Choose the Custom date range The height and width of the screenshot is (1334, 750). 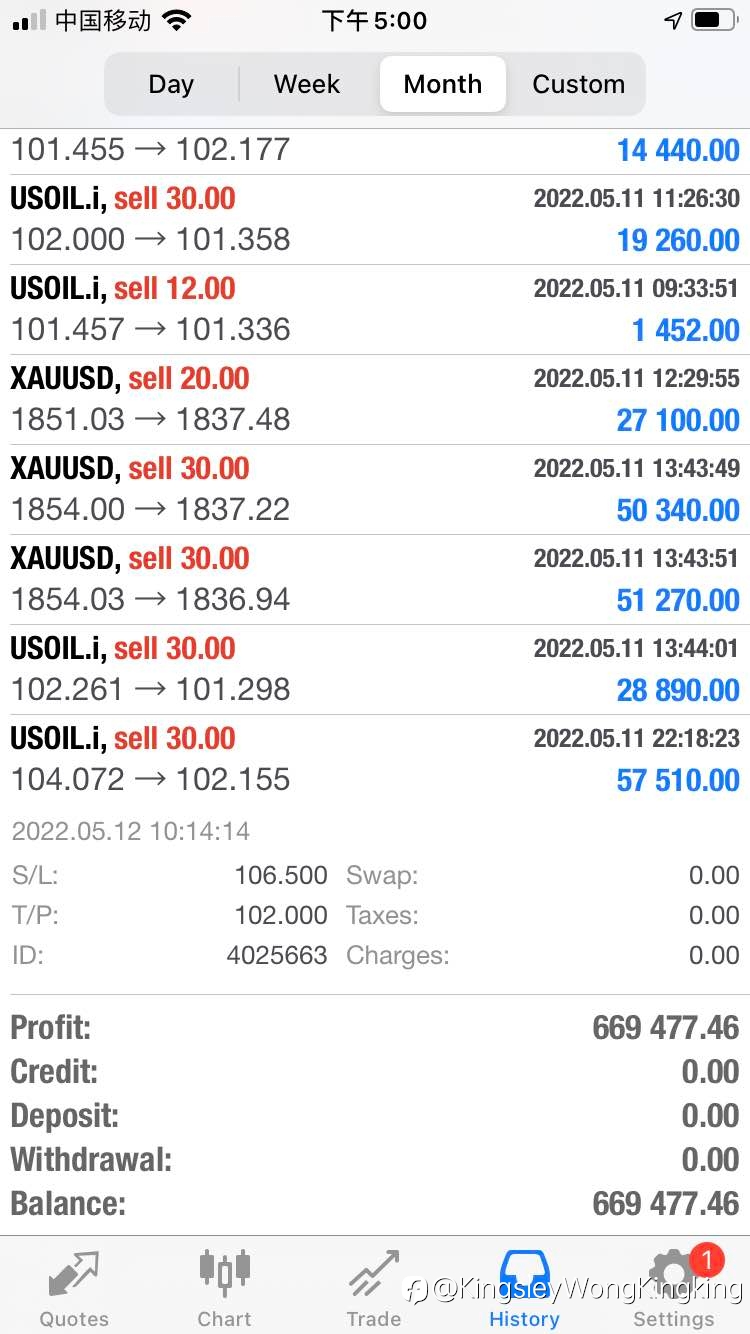(578, 84)
